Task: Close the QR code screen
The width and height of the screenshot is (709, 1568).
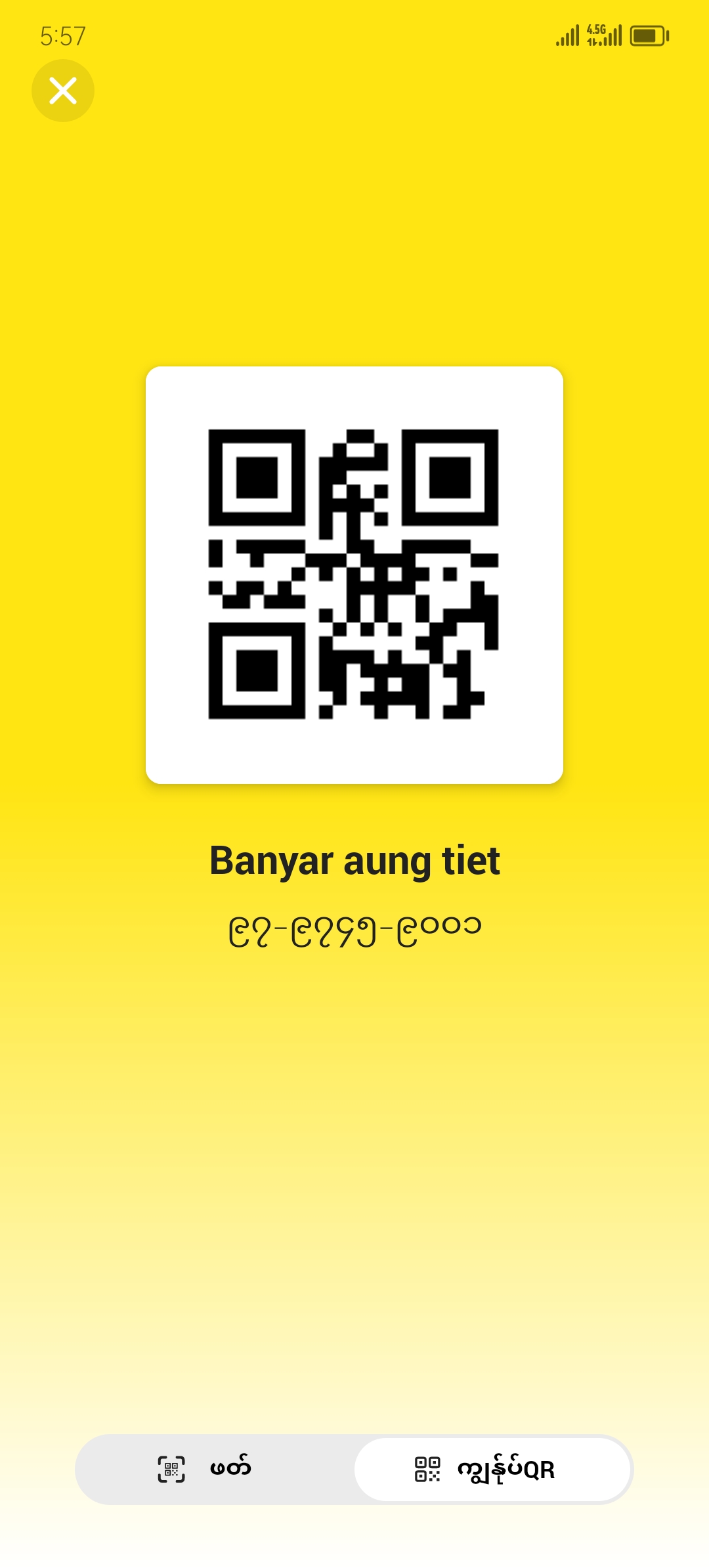Action: click(x=63, y=91)
